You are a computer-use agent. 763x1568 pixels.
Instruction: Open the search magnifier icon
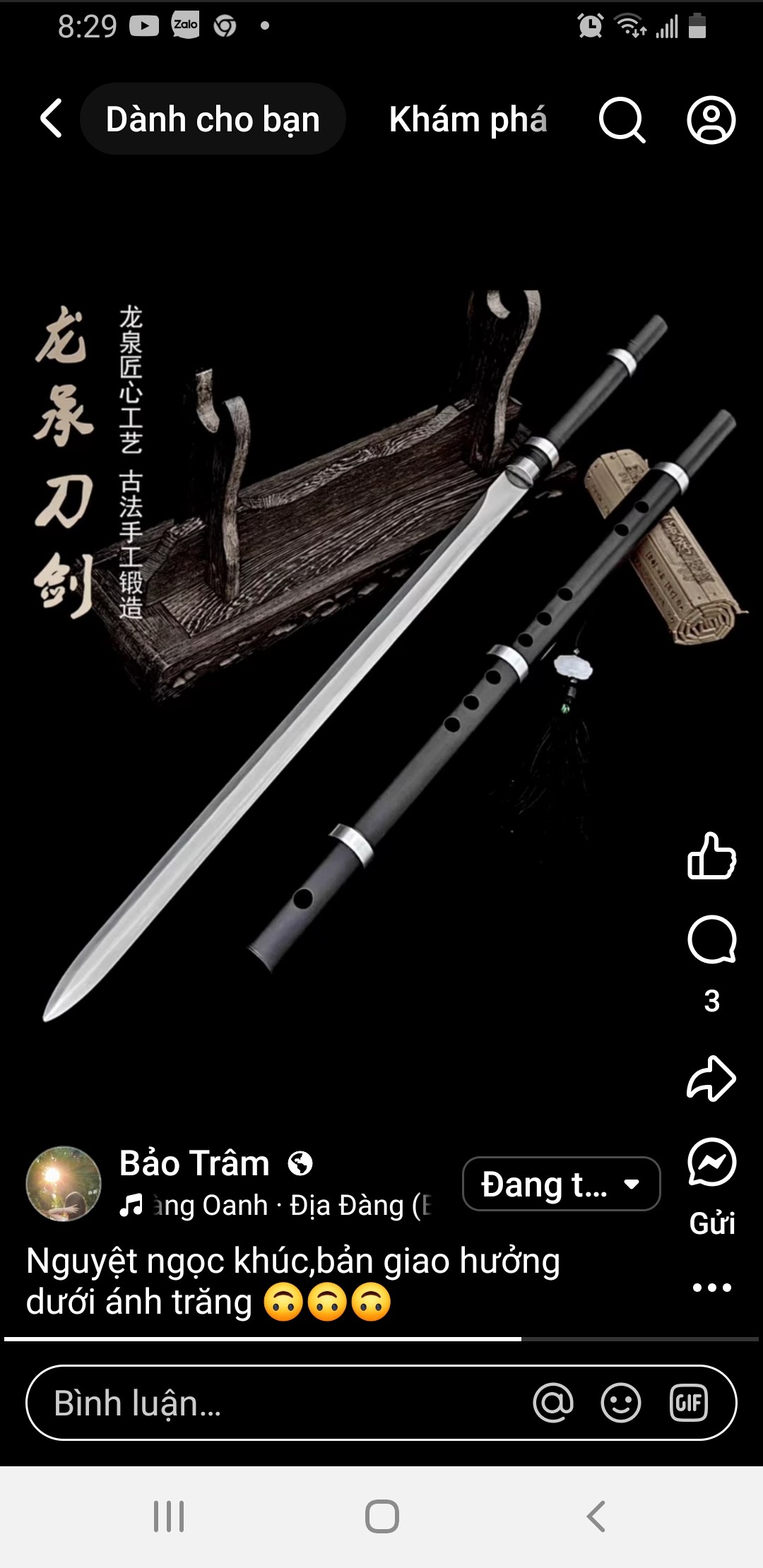coord(622,120)
